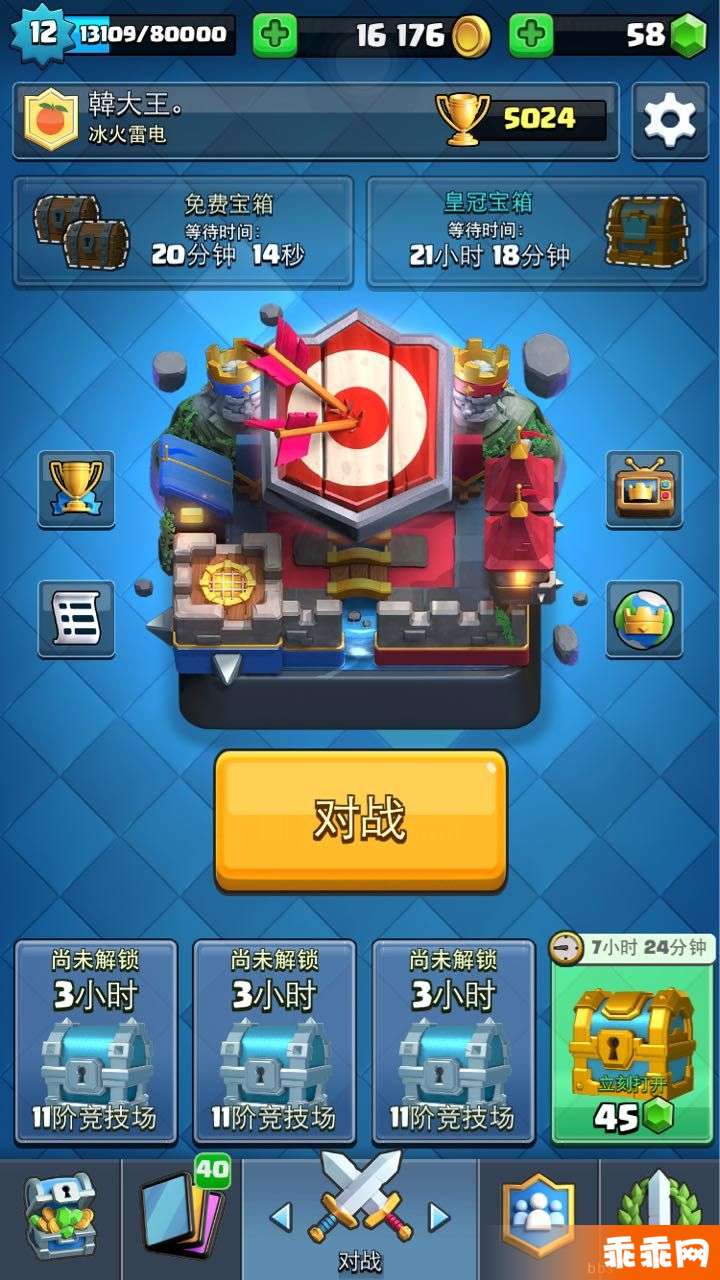Buy gems with the plus button
This screenshot has width=720, height=1280.
click(532, 36)
